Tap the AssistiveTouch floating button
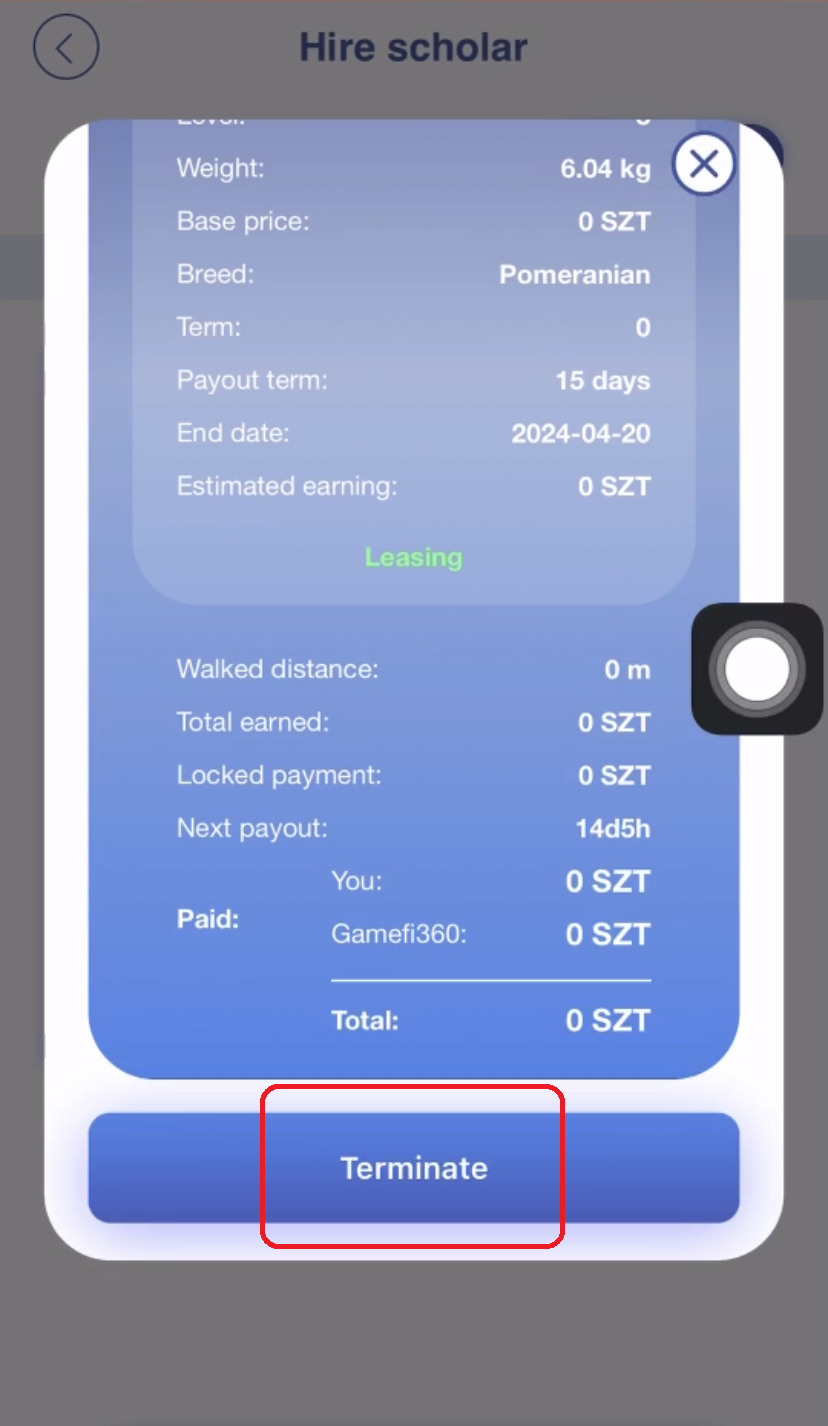Viewport: 828px width, 1426px height. 757,669
